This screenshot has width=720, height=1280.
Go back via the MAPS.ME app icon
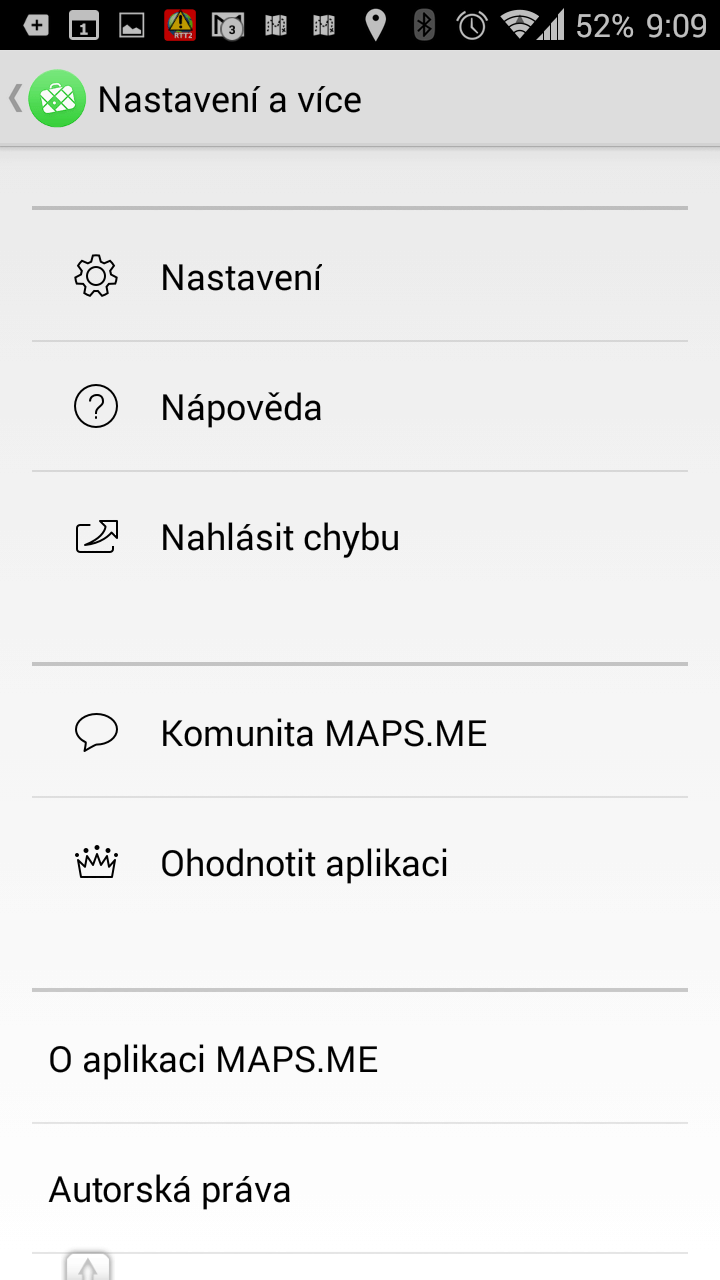[56, 99]
